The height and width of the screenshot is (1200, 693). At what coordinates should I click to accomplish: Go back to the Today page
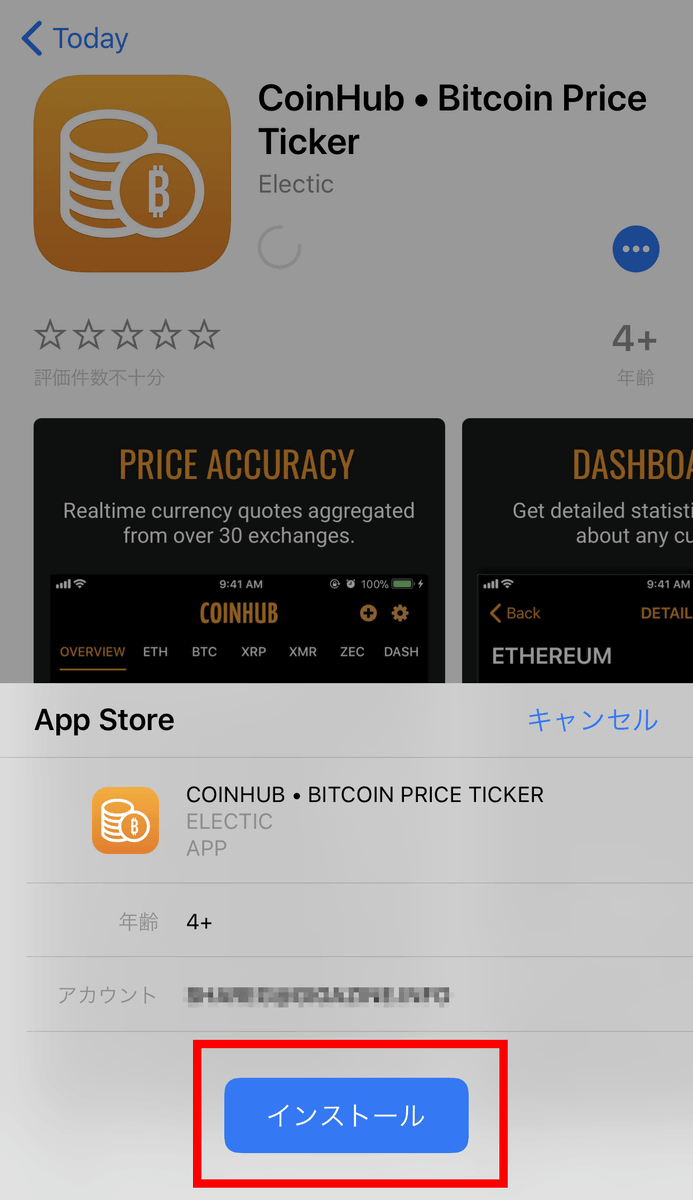click(x=75, y=39)
